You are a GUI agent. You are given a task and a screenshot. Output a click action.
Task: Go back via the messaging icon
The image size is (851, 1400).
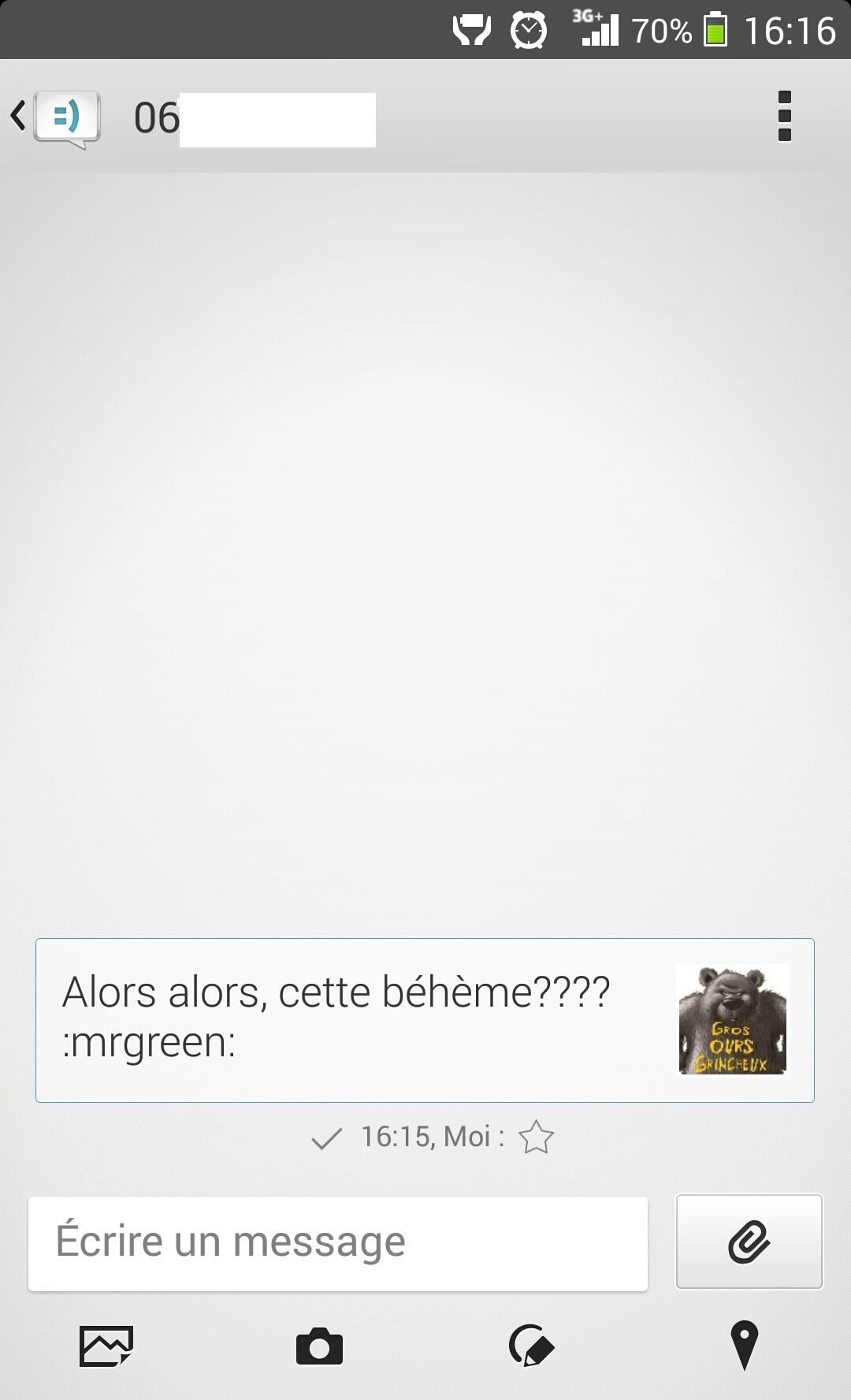[x=57, y=118]
